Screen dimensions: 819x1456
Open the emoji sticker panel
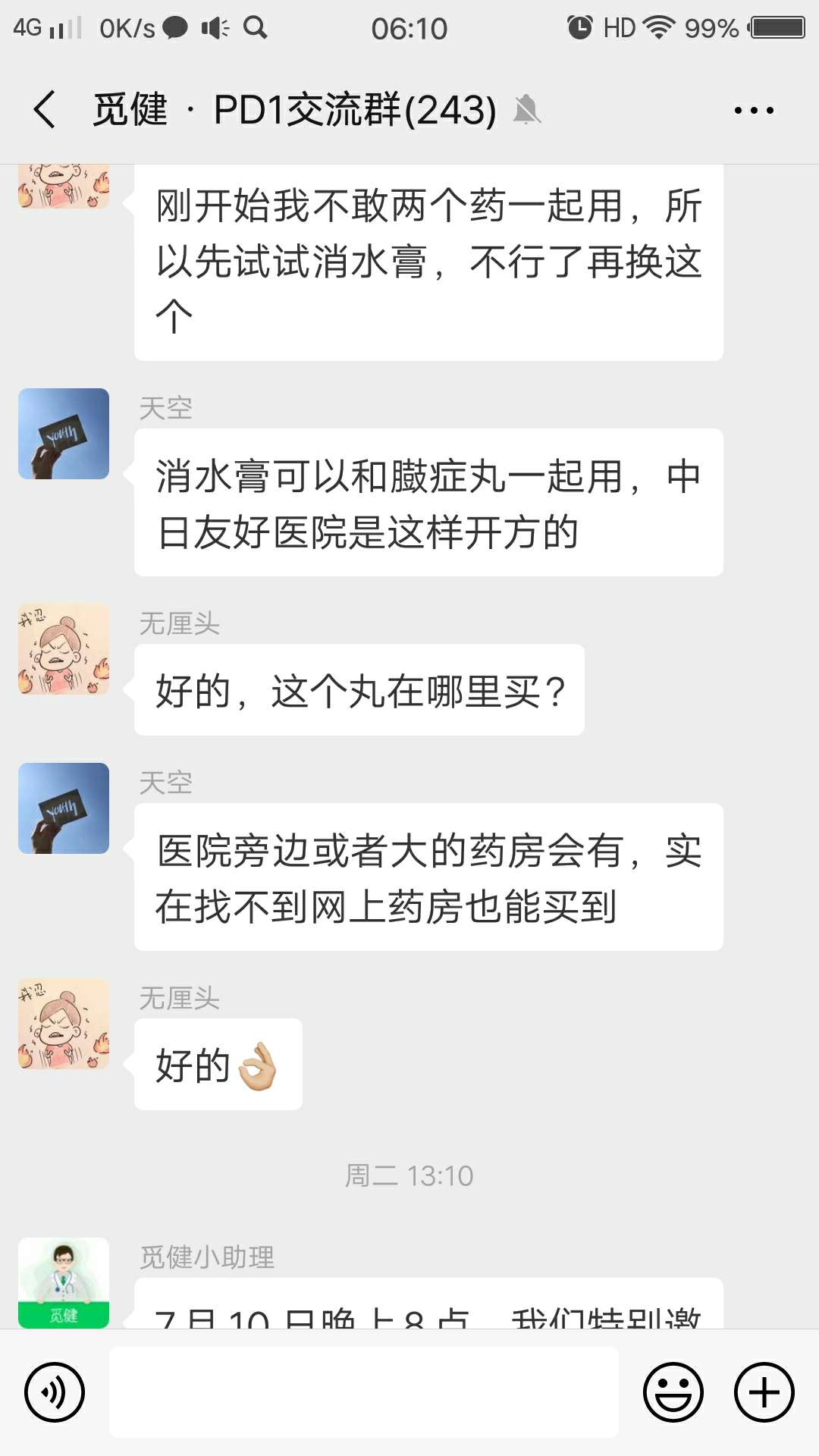673,1392
